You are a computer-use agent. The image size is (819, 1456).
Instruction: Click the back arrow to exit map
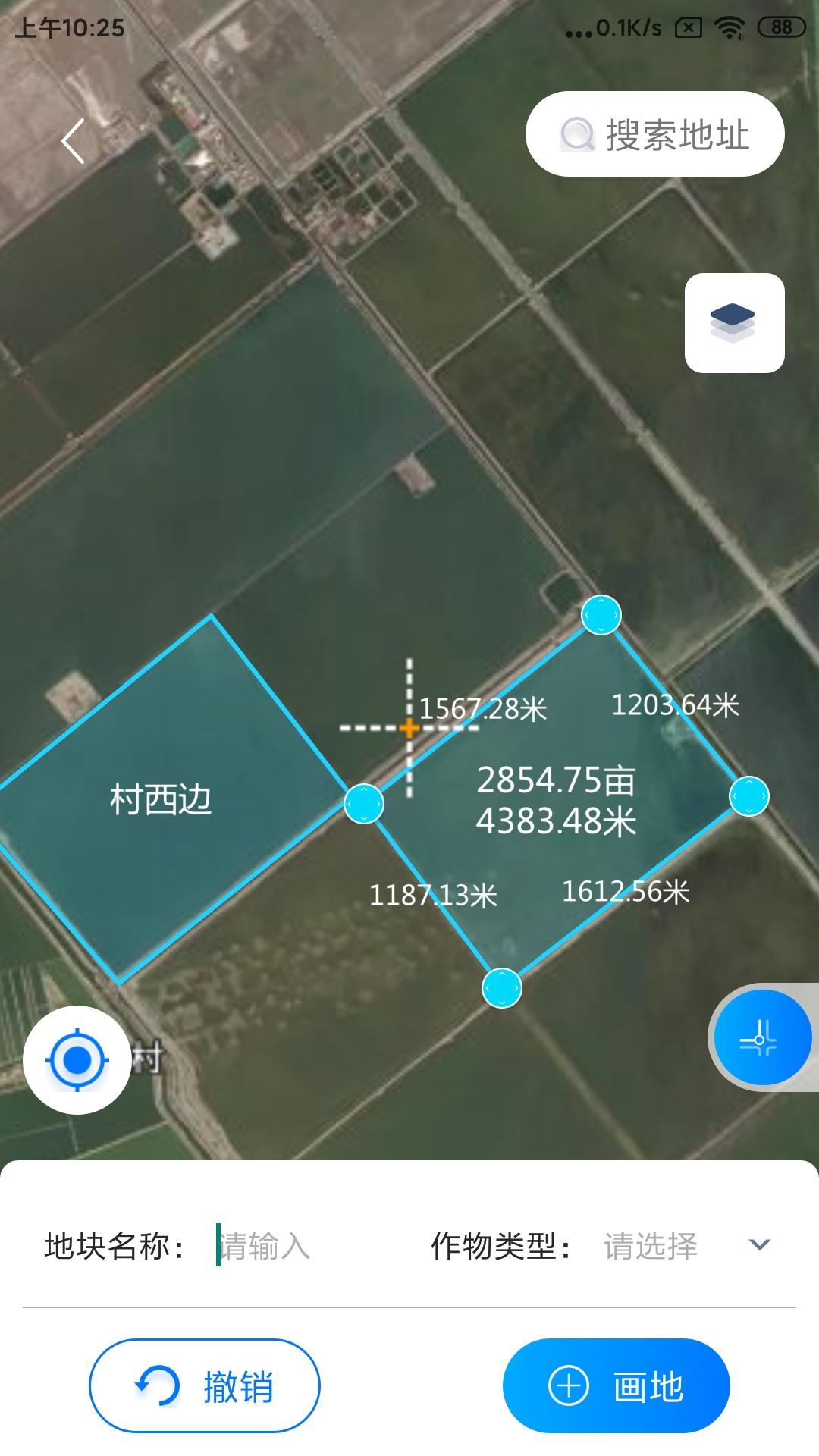coord(72,140)
